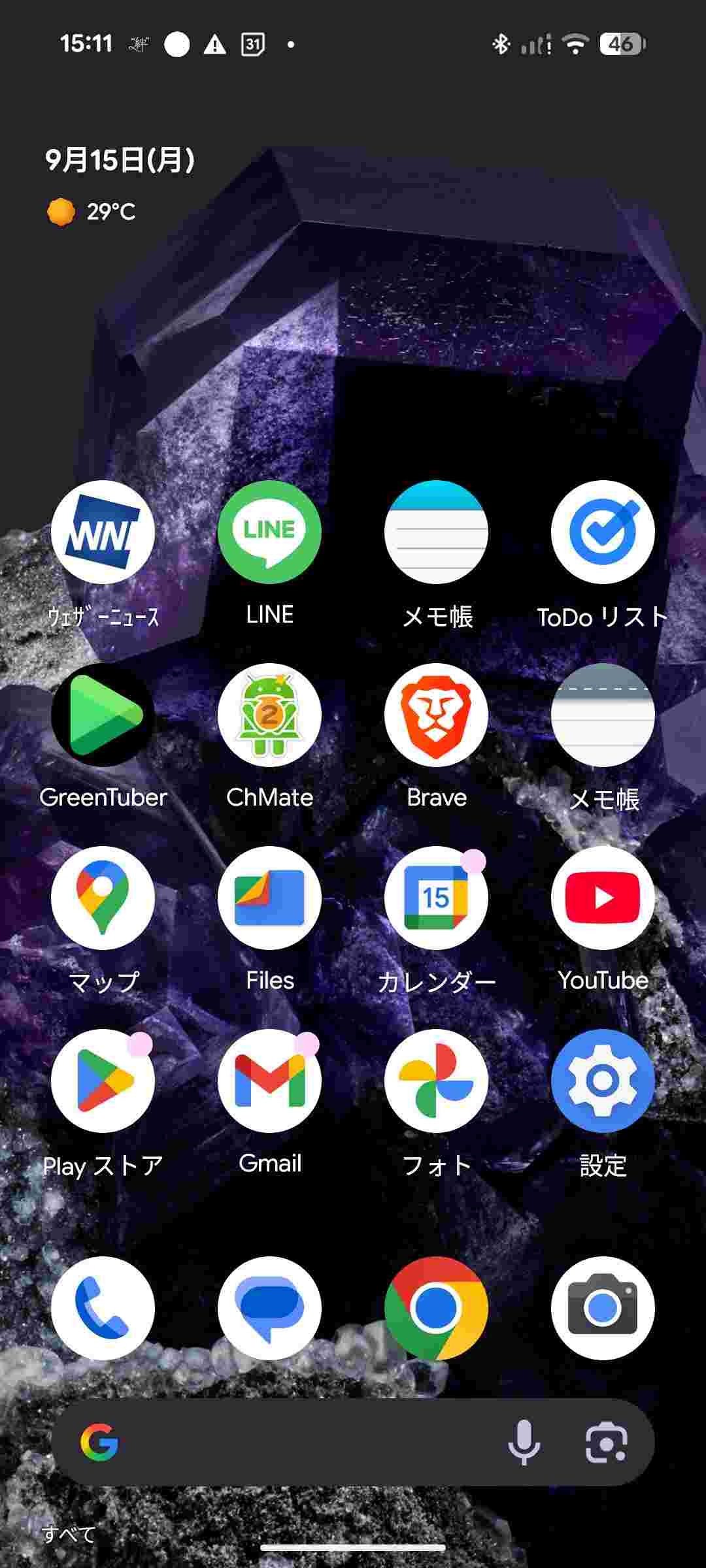This screenshot has width=706, height=1568.
Task: Launch Chrome from the dock
Action: click(x=436, y=1308)
